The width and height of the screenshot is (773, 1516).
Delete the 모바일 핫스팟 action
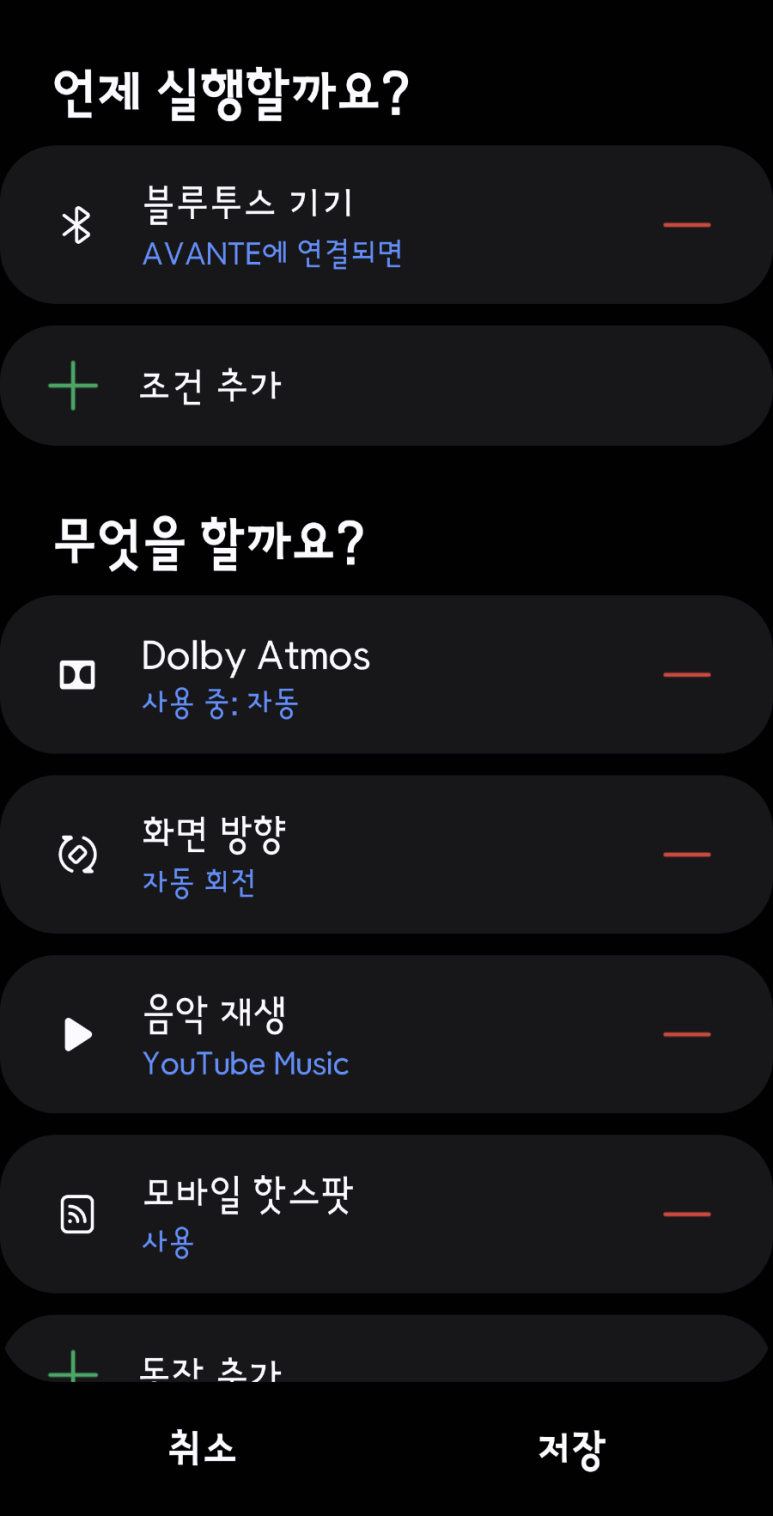(687, 1214)
